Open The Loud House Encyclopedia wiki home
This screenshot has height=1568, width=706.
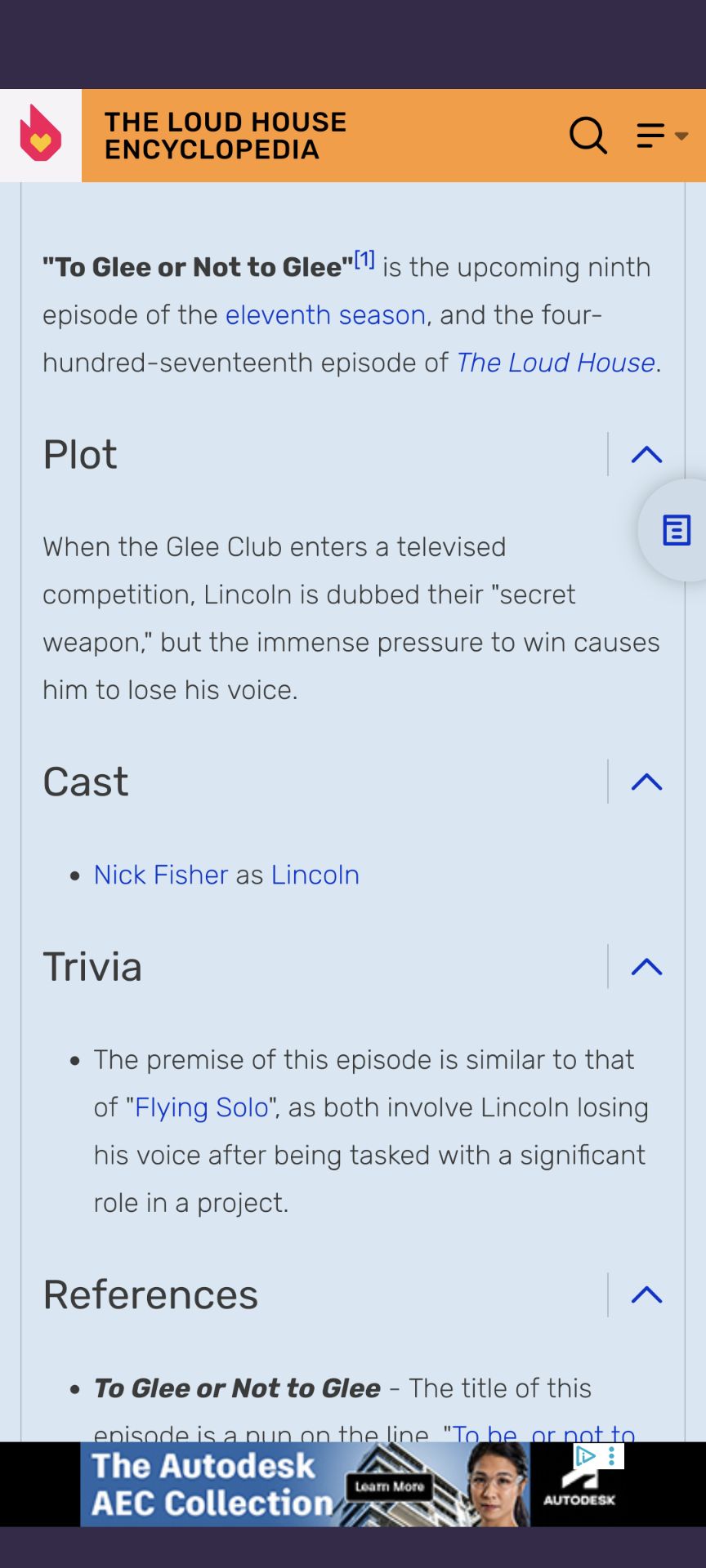click(x=225, y=136)
